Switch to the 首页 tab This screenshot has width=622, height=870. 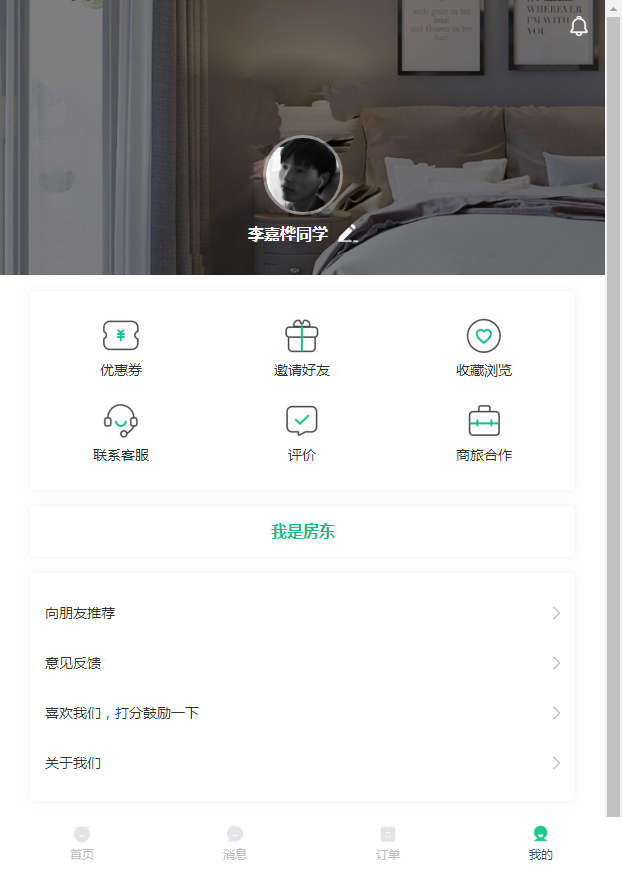(x=82, y=843)
